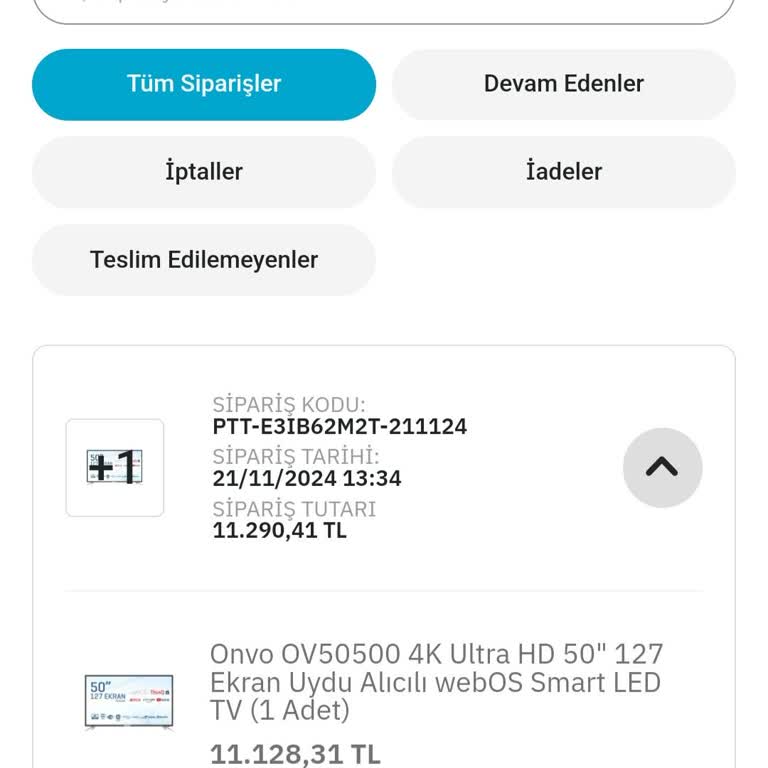Switch to Devam Edenler orders
768x768 pixels.
[563, 84]
